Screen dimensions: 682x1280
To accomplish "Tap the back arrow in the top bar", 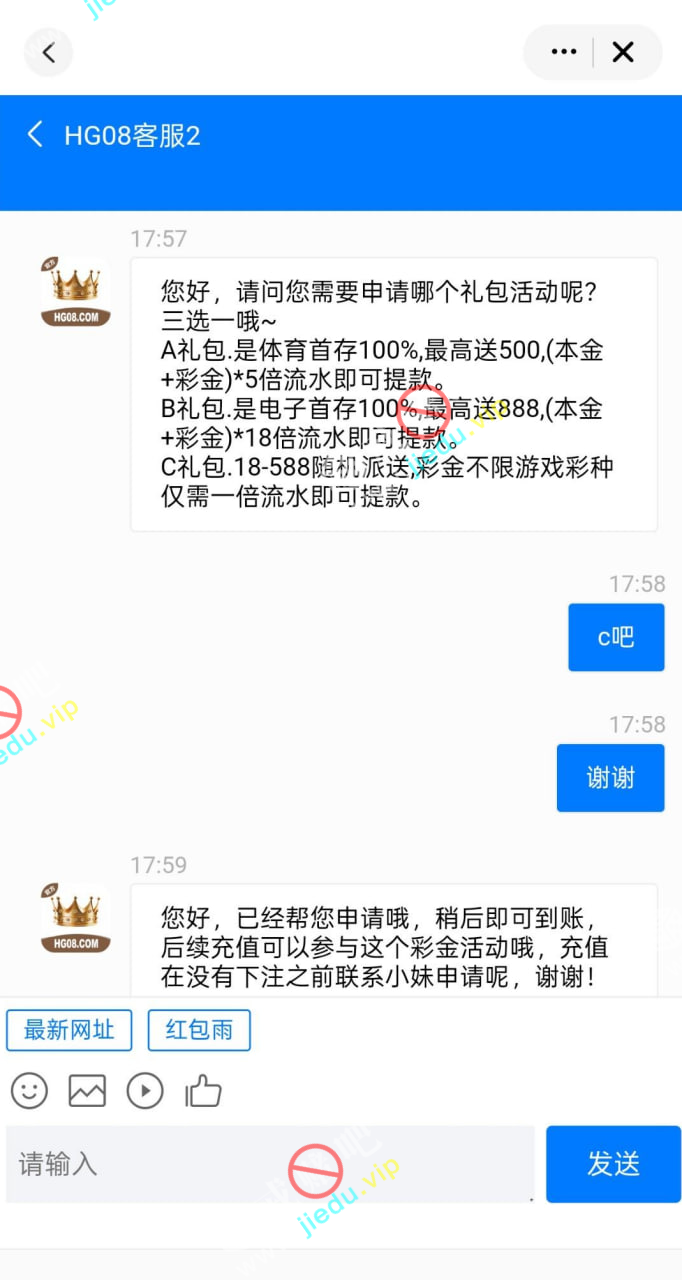I will 48,52.
